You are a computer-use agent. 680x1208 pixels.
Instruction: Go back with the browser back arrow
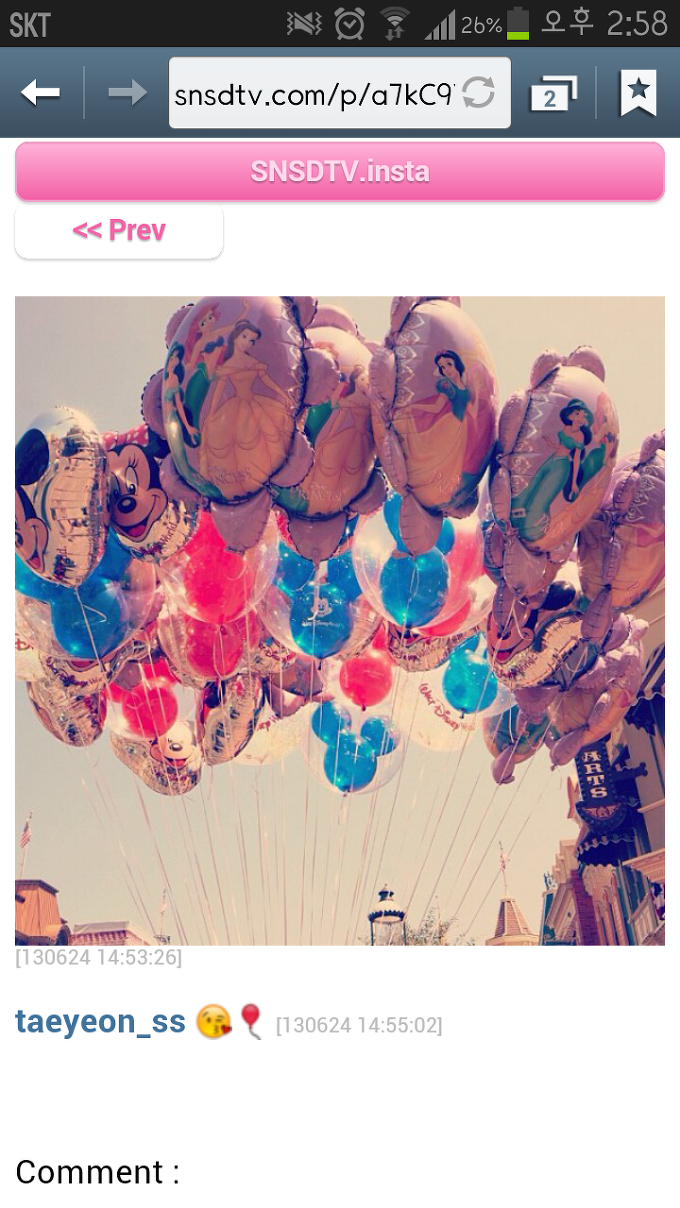40,94
